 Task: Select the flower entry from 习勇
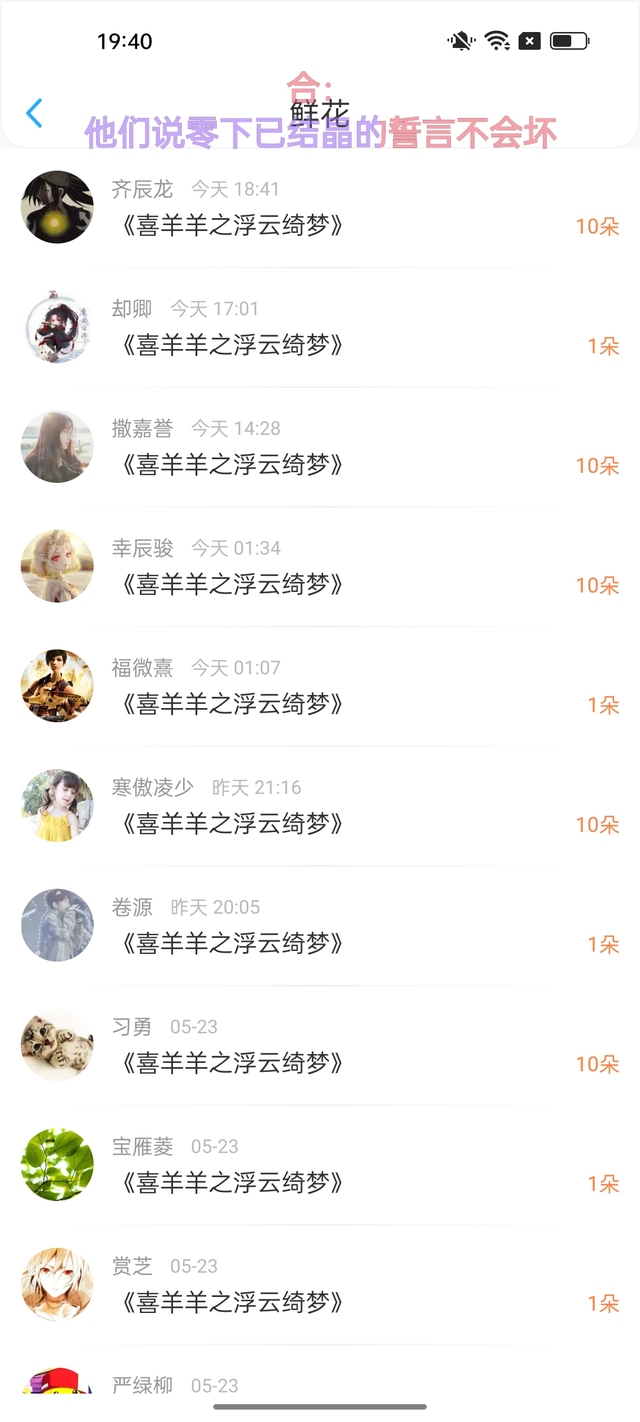pyautogui.click(x=320, y=1046)
